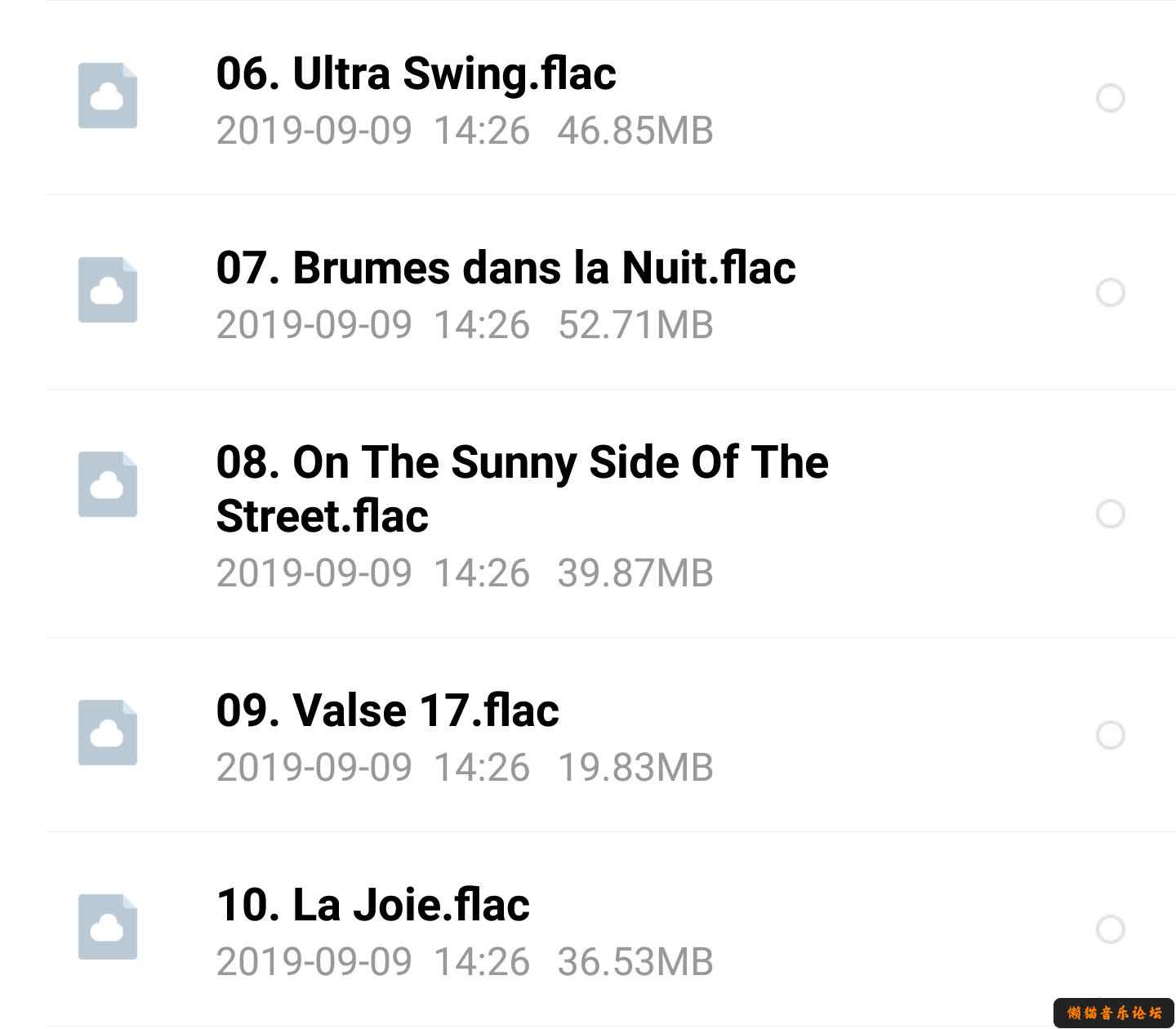
Task: Select the circle for 06. Ultra Swing.flac
Action: pos(1110,98)
